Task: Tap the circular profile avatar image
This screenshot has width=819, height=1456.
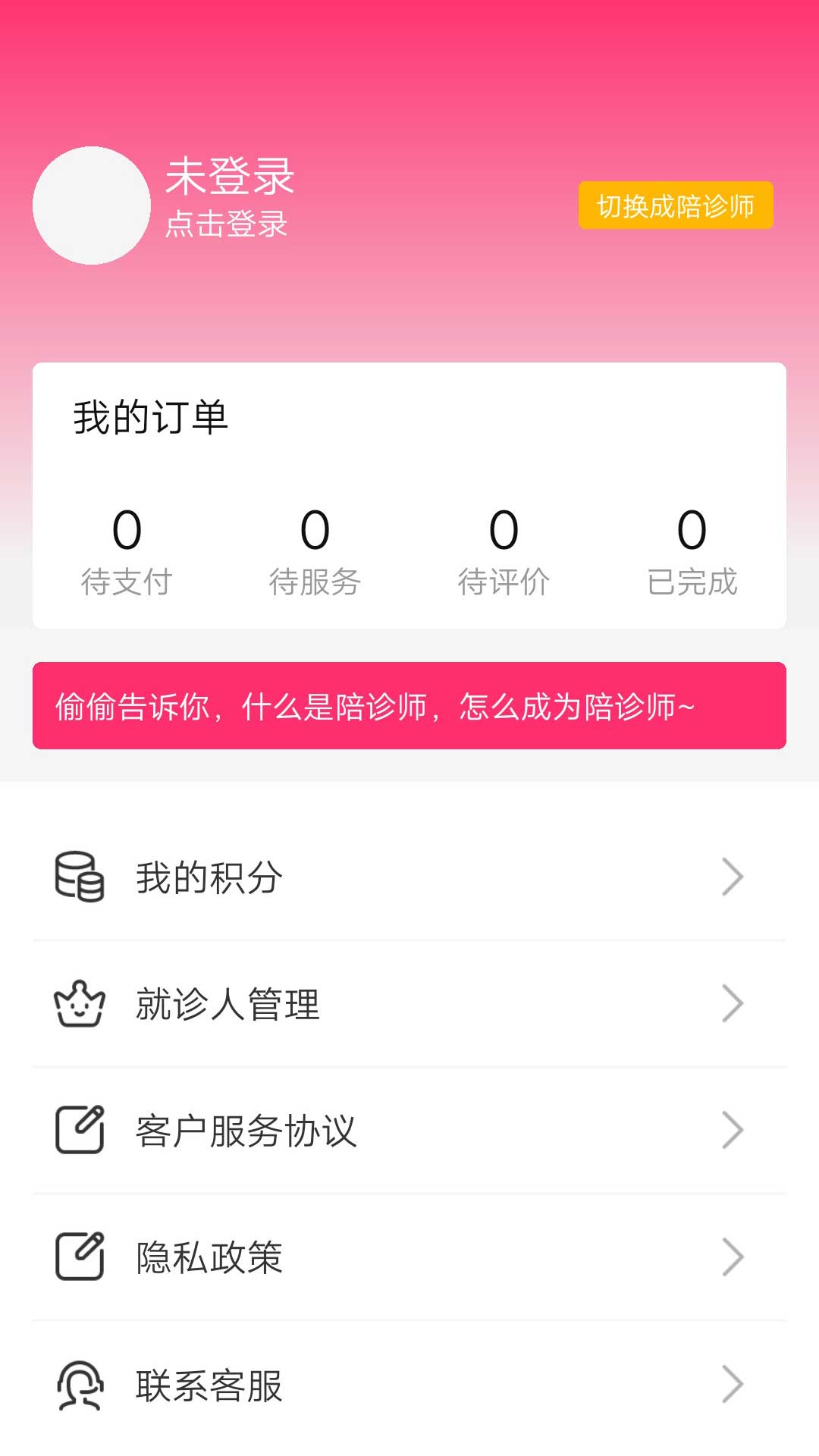Action: (91, 203)
